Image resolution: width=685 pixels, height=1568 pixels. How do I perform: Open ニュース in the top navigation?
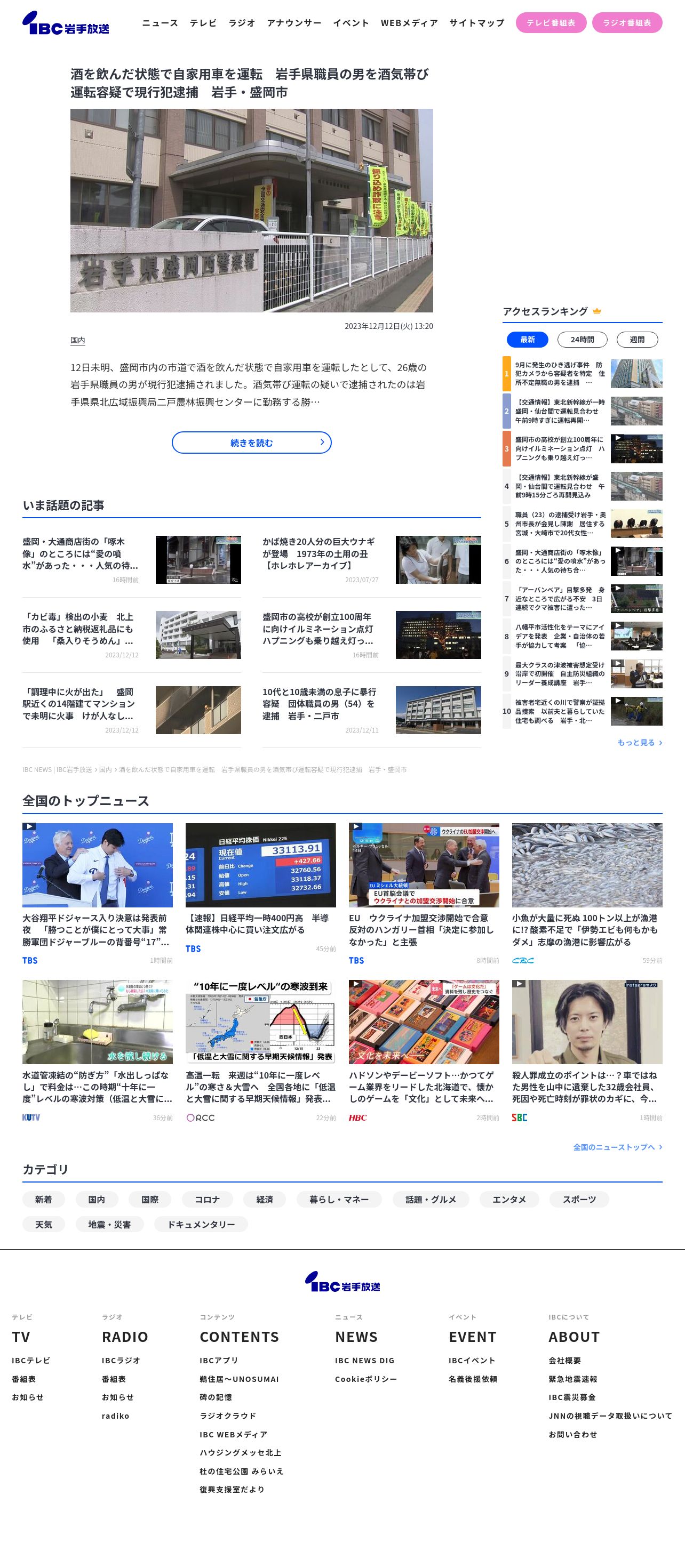point(160,22)
